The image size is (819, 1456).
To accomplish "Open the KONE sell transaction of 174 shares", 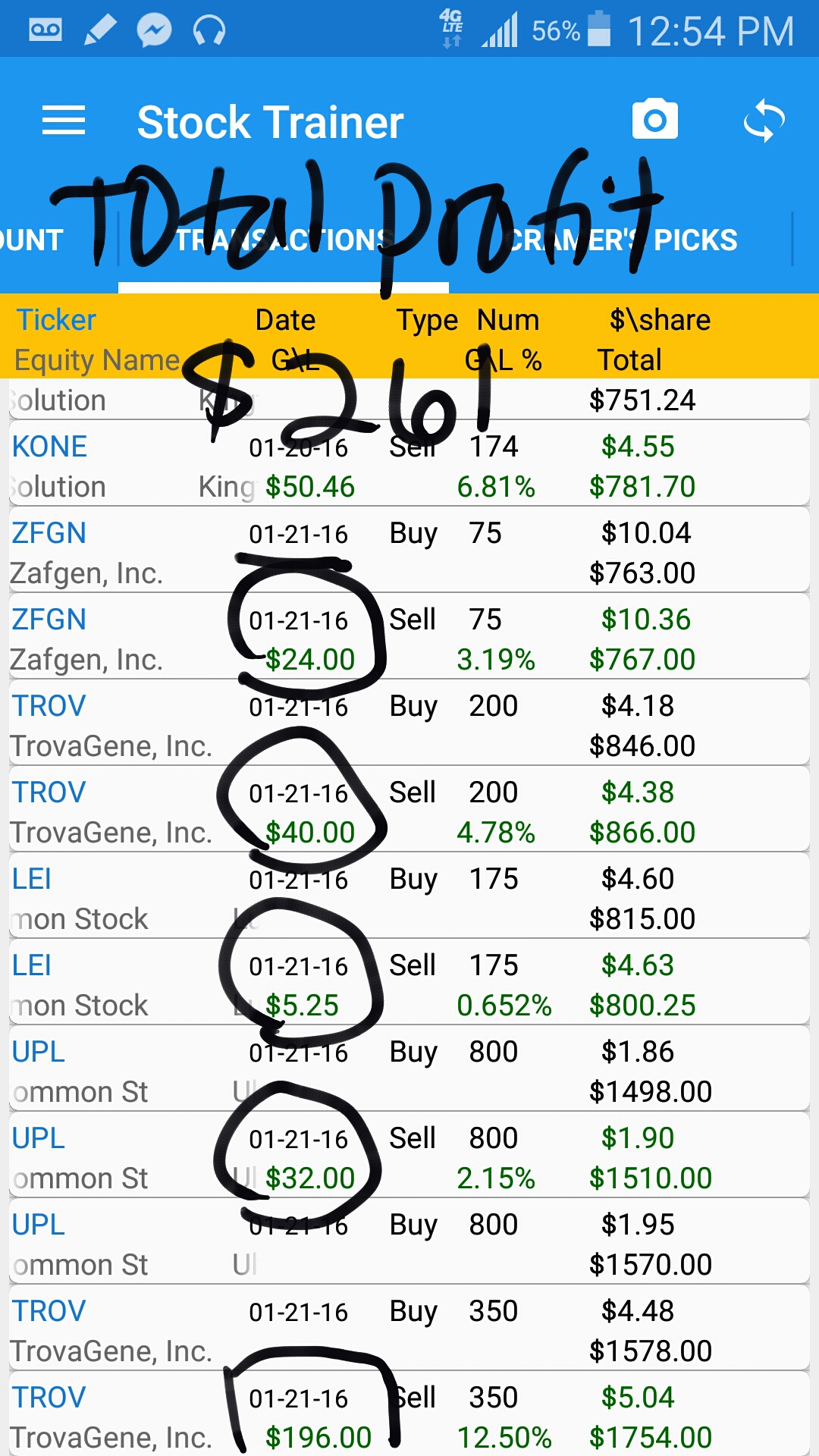I will point(409,466).
